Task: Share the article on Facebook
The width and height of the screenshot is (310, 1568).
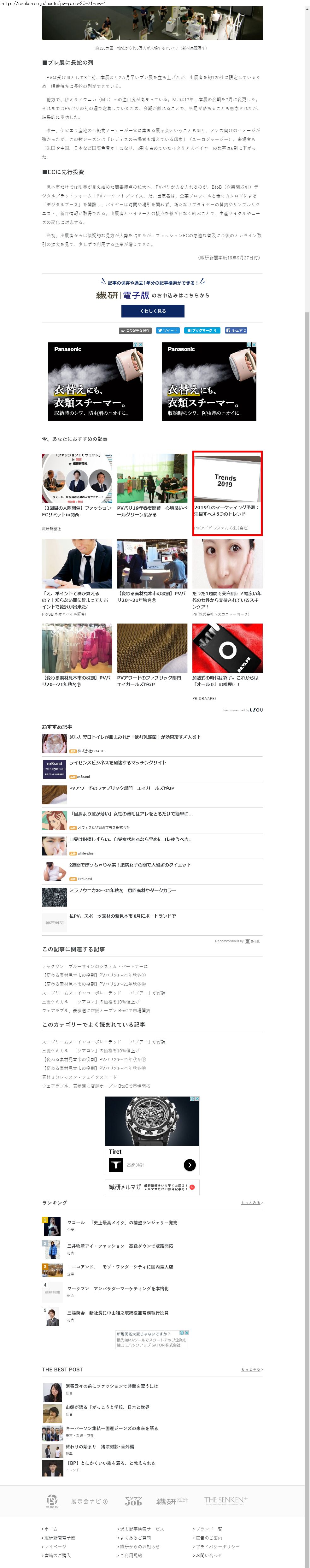Action: click(236, 330)
